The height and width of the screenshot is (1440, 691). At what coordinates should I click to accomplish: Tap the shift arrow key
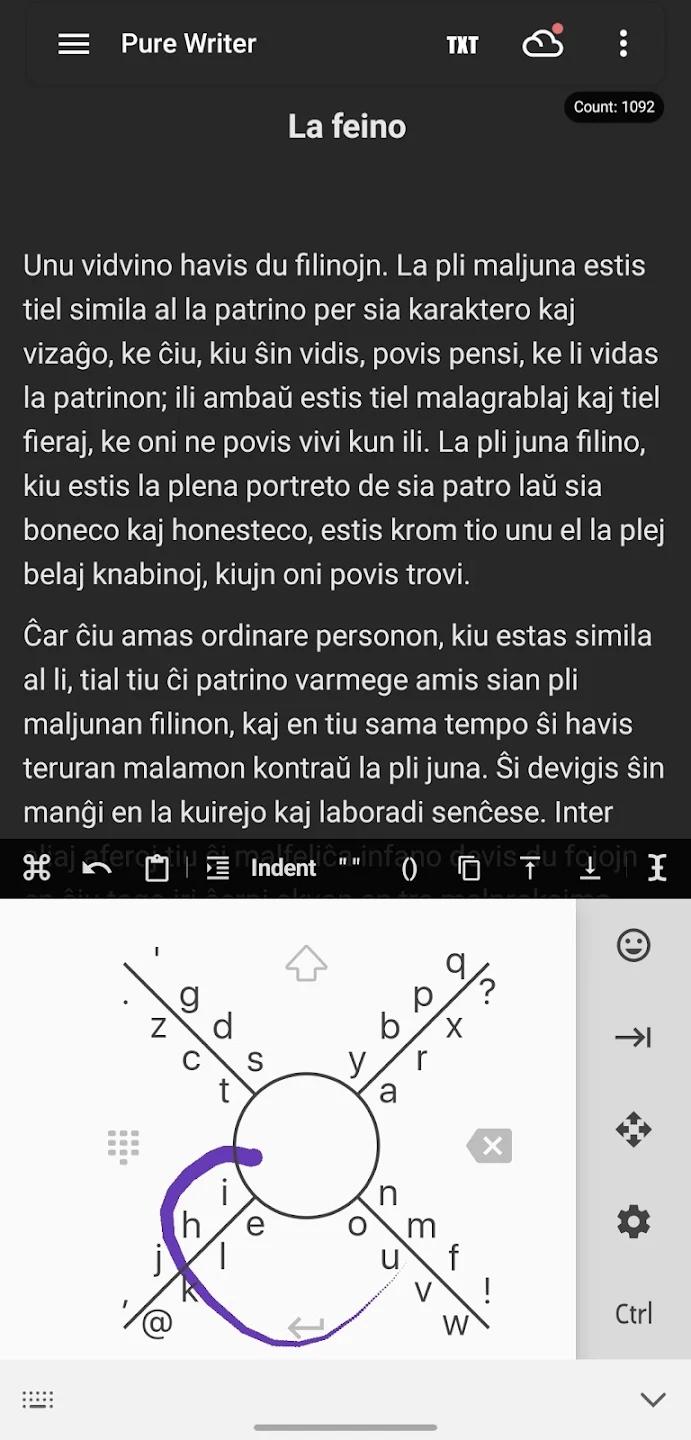307,964
